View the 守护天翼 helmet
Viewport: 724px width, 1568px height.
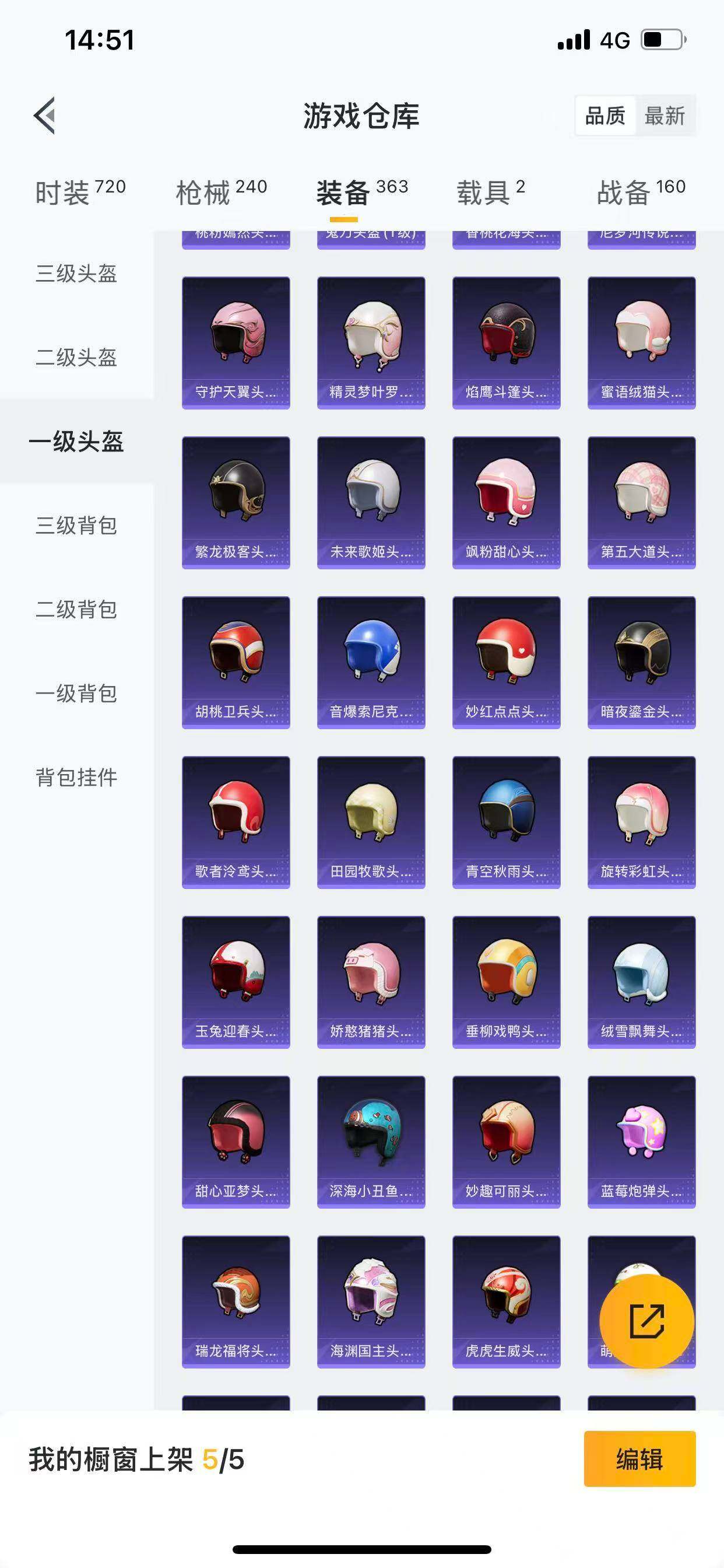point(236,342)
